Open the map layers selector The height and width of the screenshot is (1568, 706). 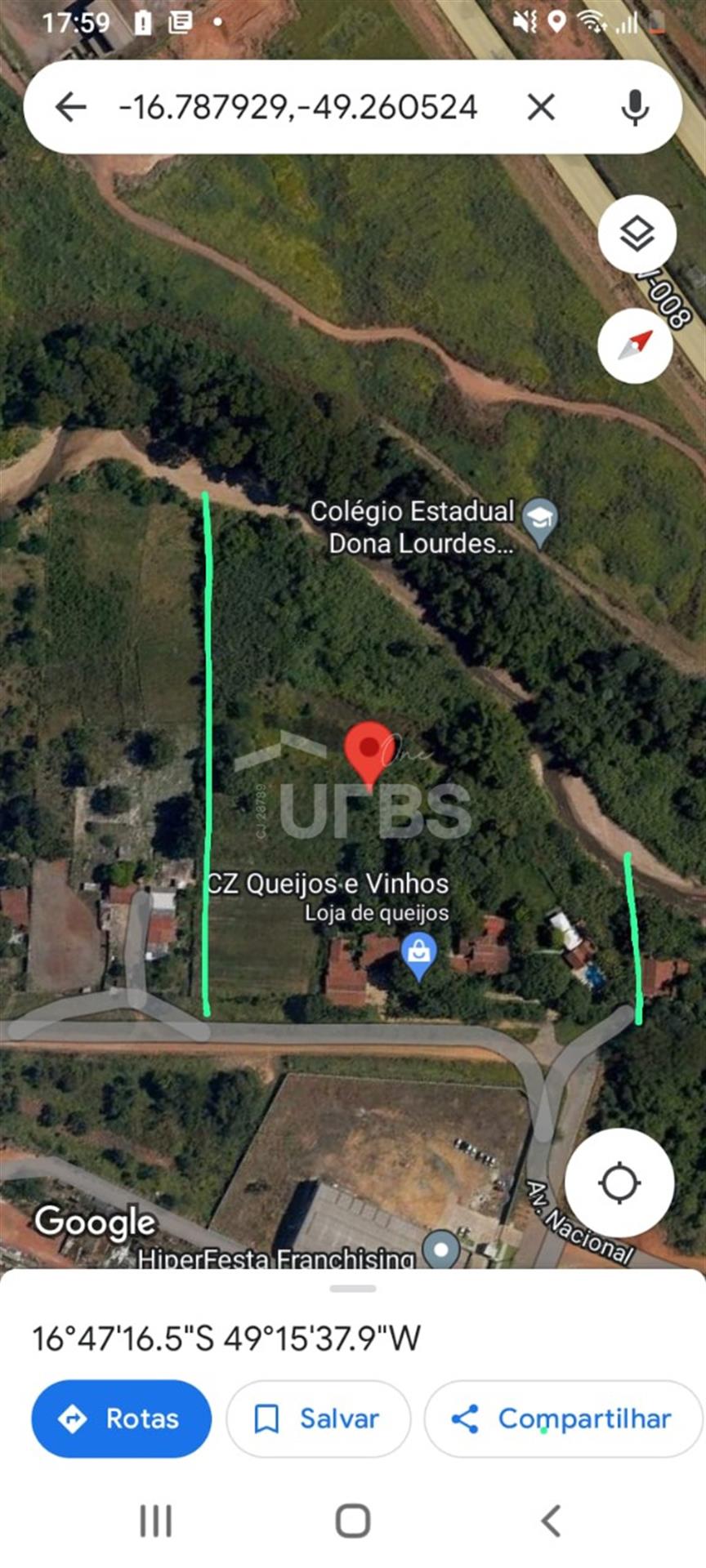(x=637, y=234)
